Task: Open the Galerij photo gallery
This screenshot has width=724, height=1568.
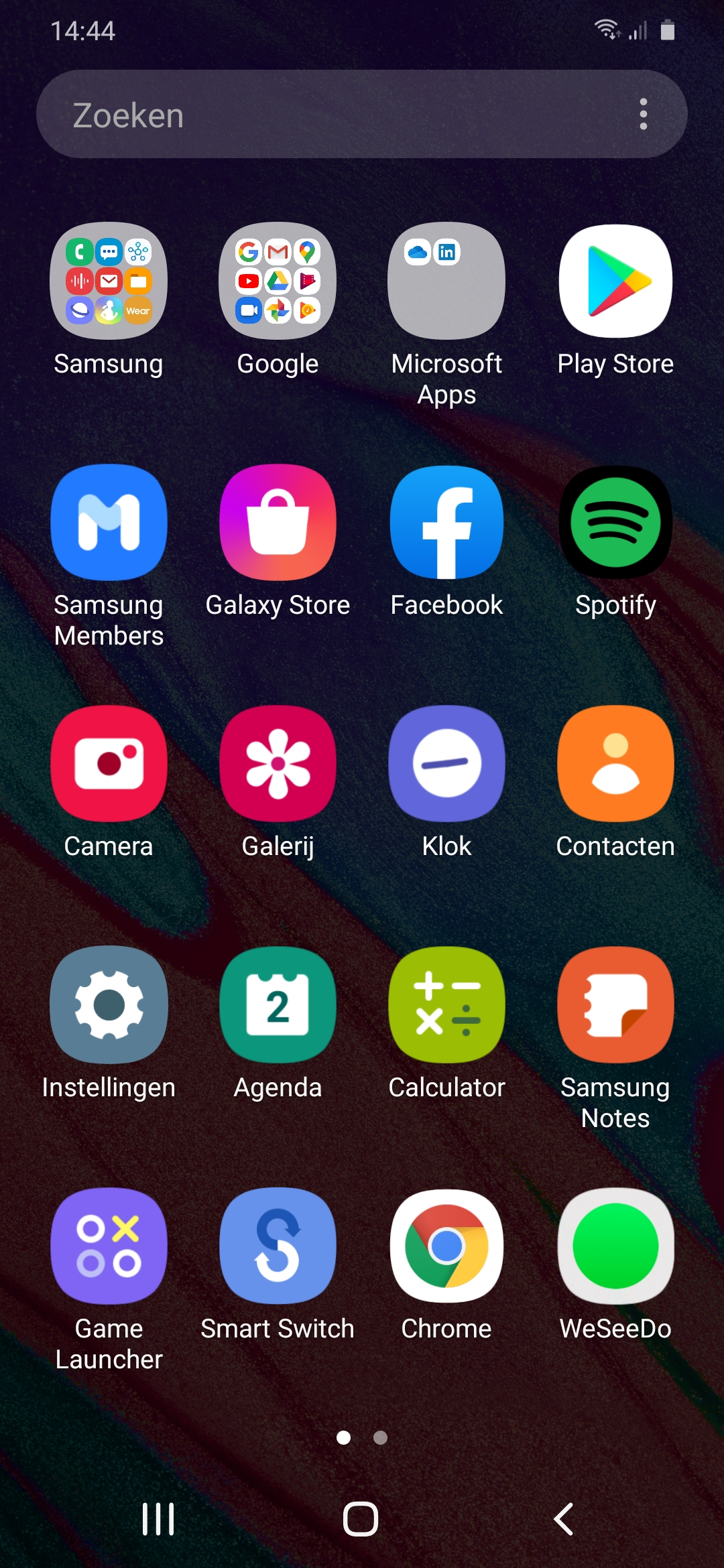Action: 278,763
